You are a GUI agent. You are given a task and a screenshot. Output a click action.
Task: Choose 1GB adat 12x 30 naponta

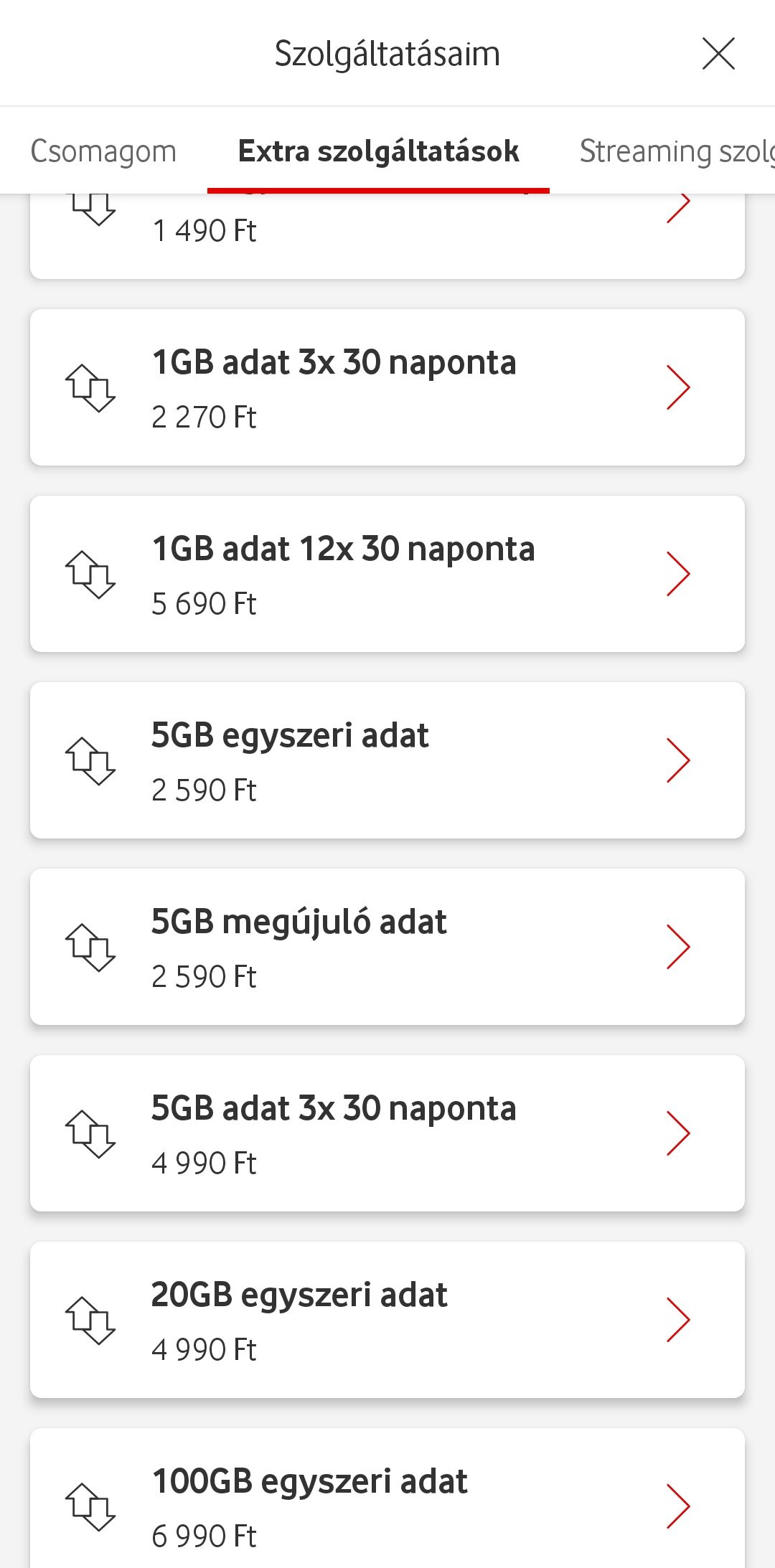(387, 574)
